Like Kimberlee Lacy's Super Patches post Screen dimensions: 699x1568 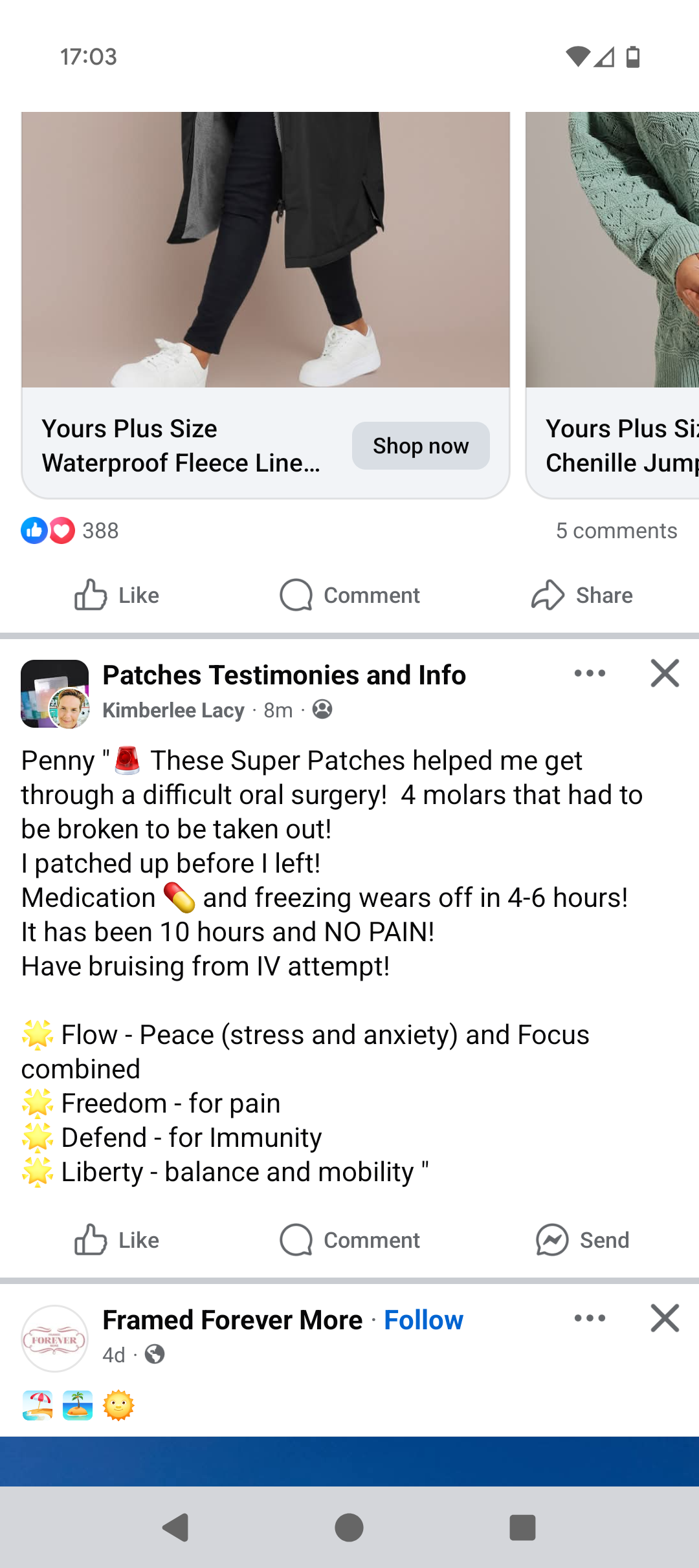116,1240
